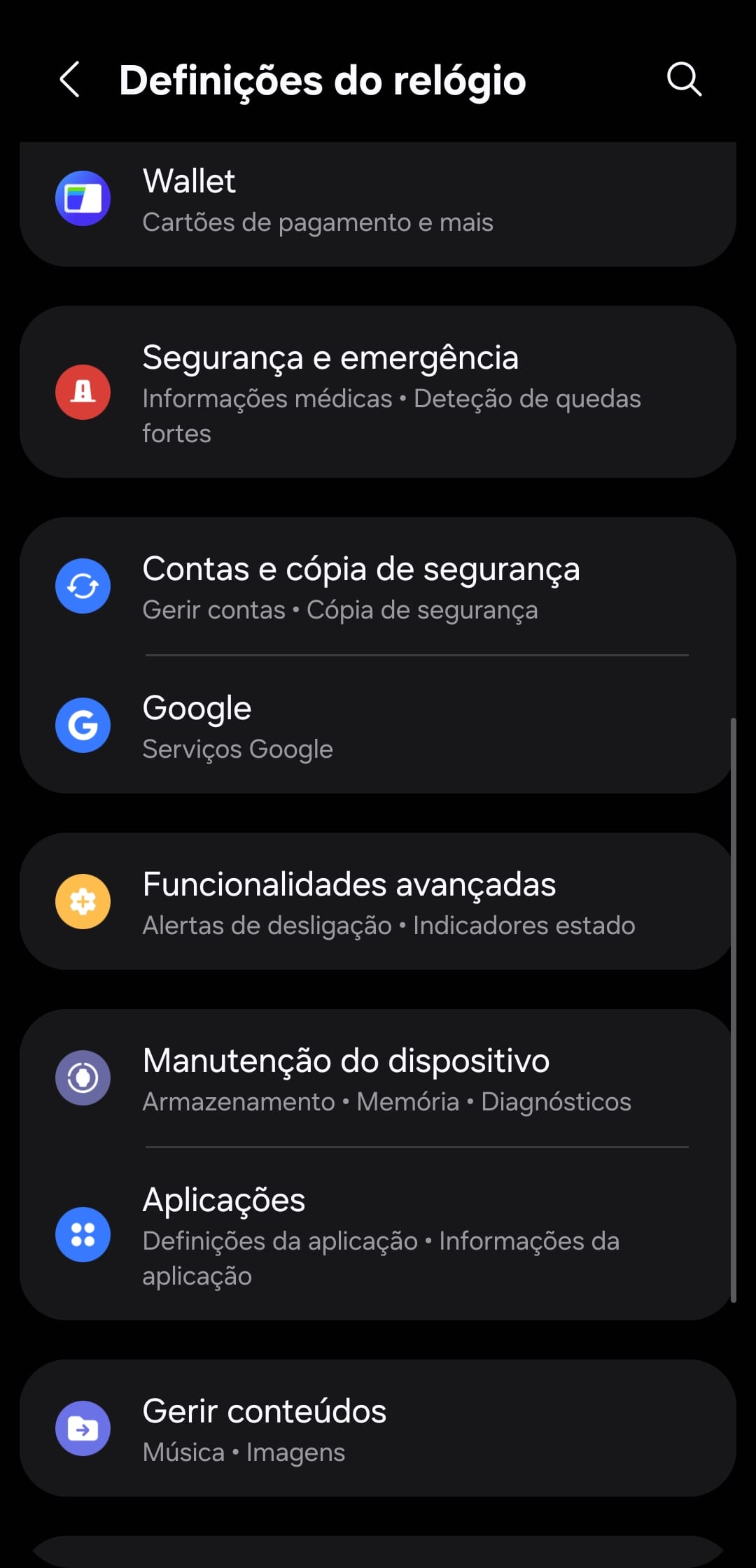Open the search magnifier icon

pos(684,79)
